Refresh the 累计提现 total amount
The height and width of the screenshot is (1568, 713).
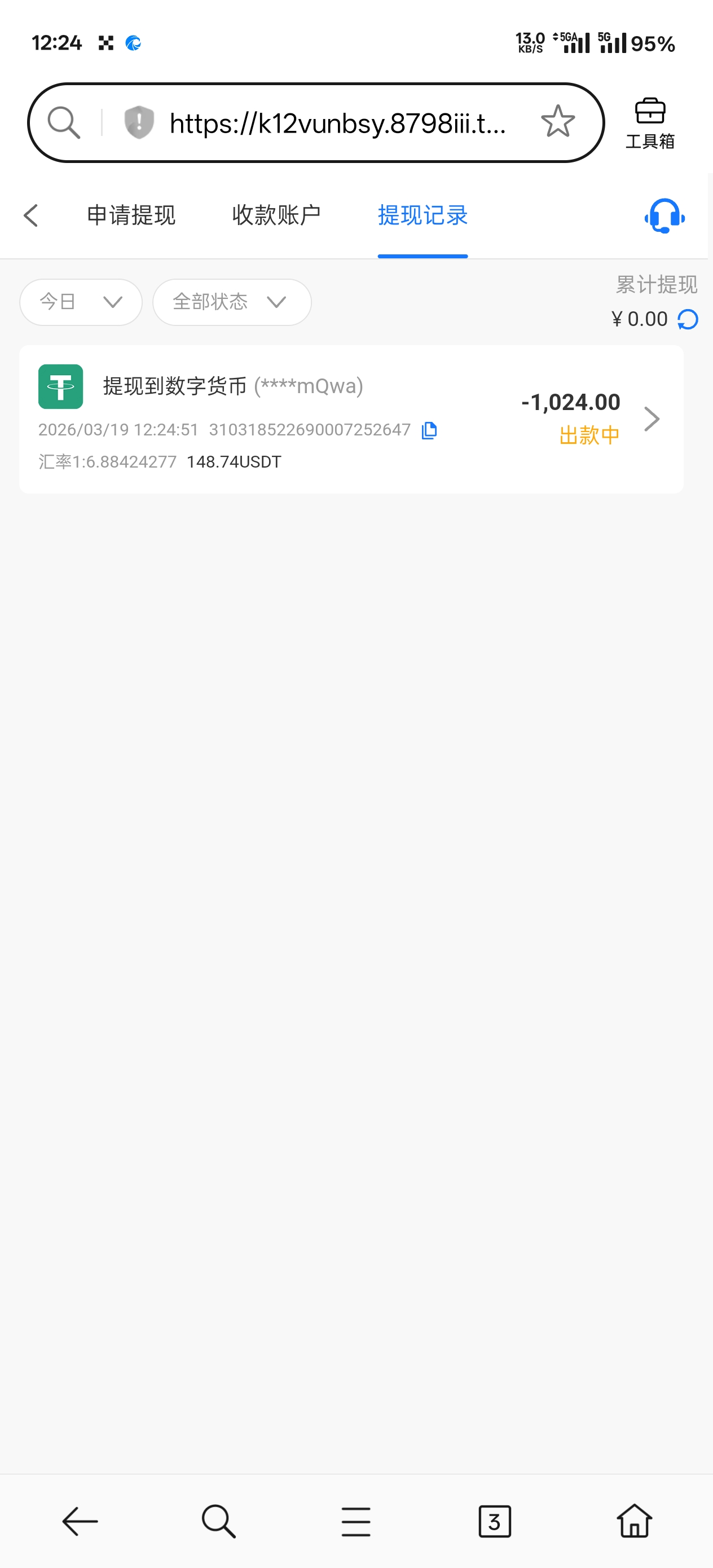click(x=688, y=319)
